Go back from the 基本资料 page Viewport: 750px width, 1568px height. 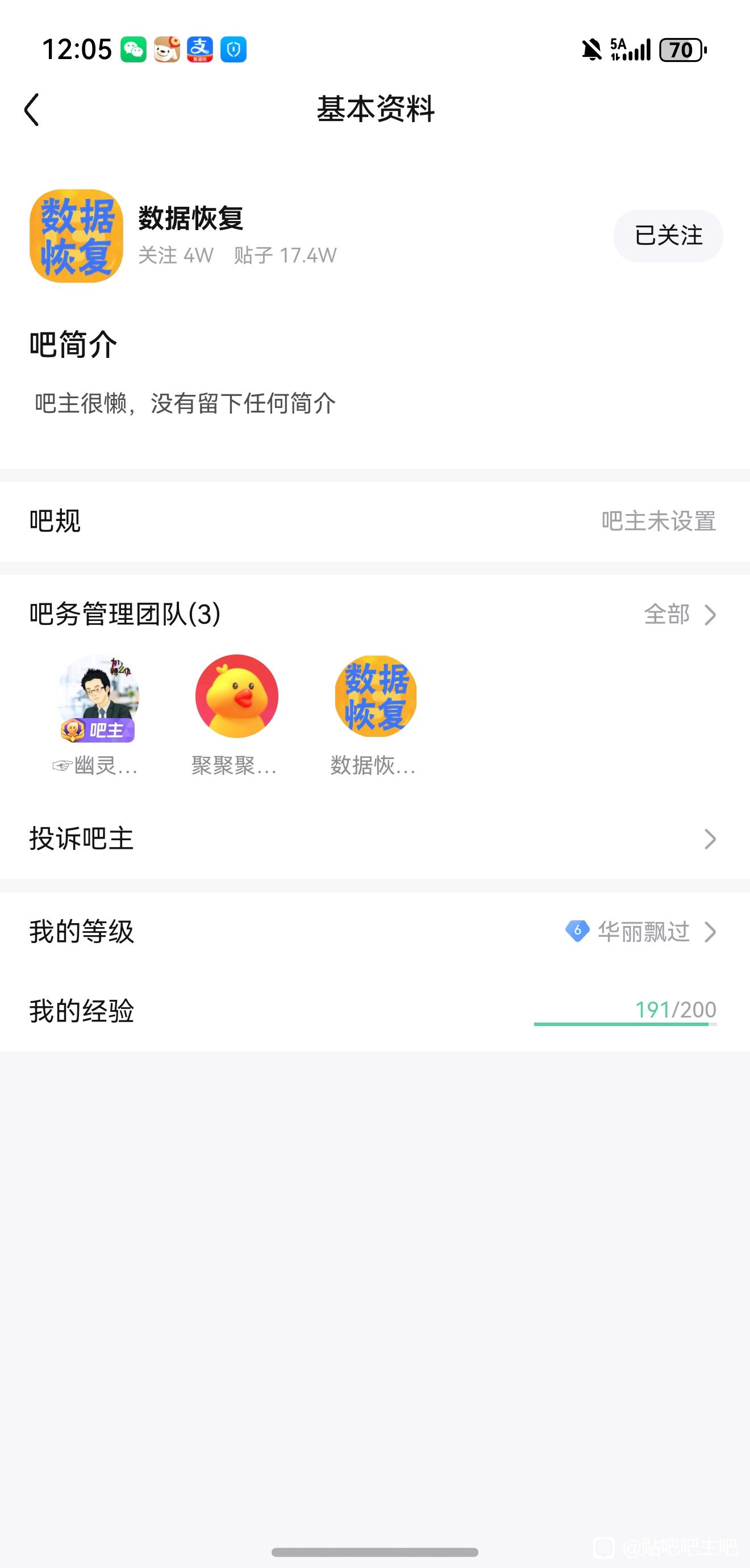pos(32,110)
